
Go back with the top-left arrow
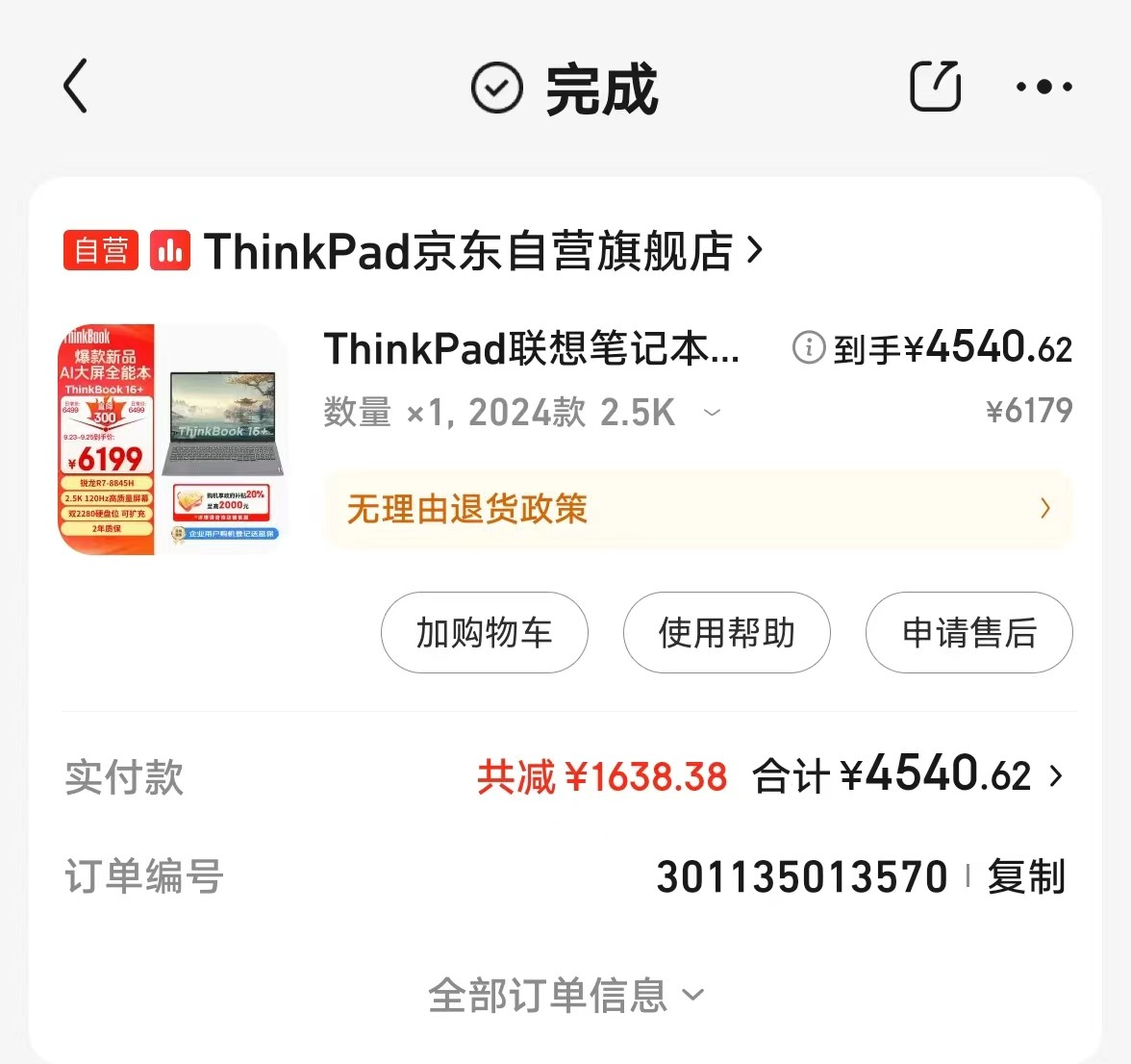coord(76,87)
